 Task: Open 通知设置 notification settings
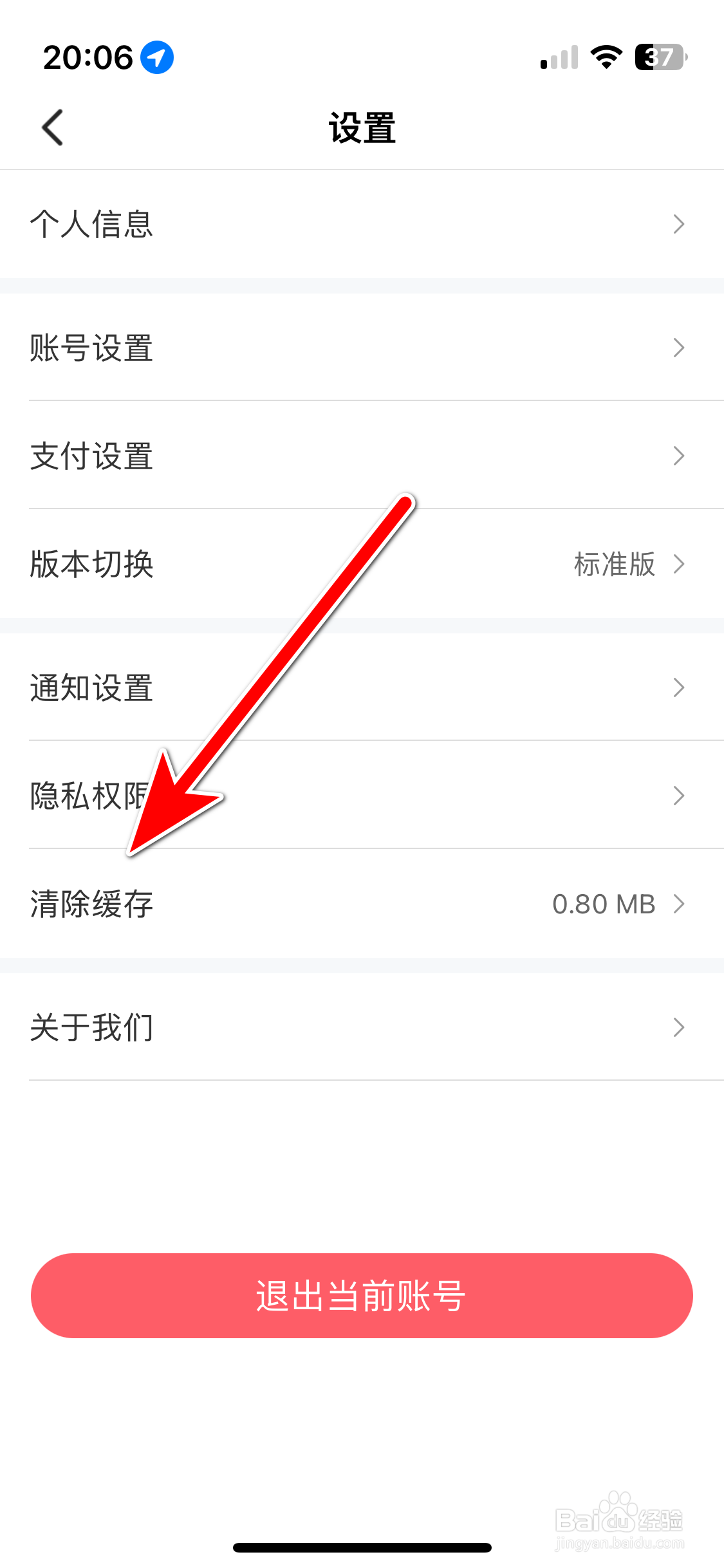(360, 688)
